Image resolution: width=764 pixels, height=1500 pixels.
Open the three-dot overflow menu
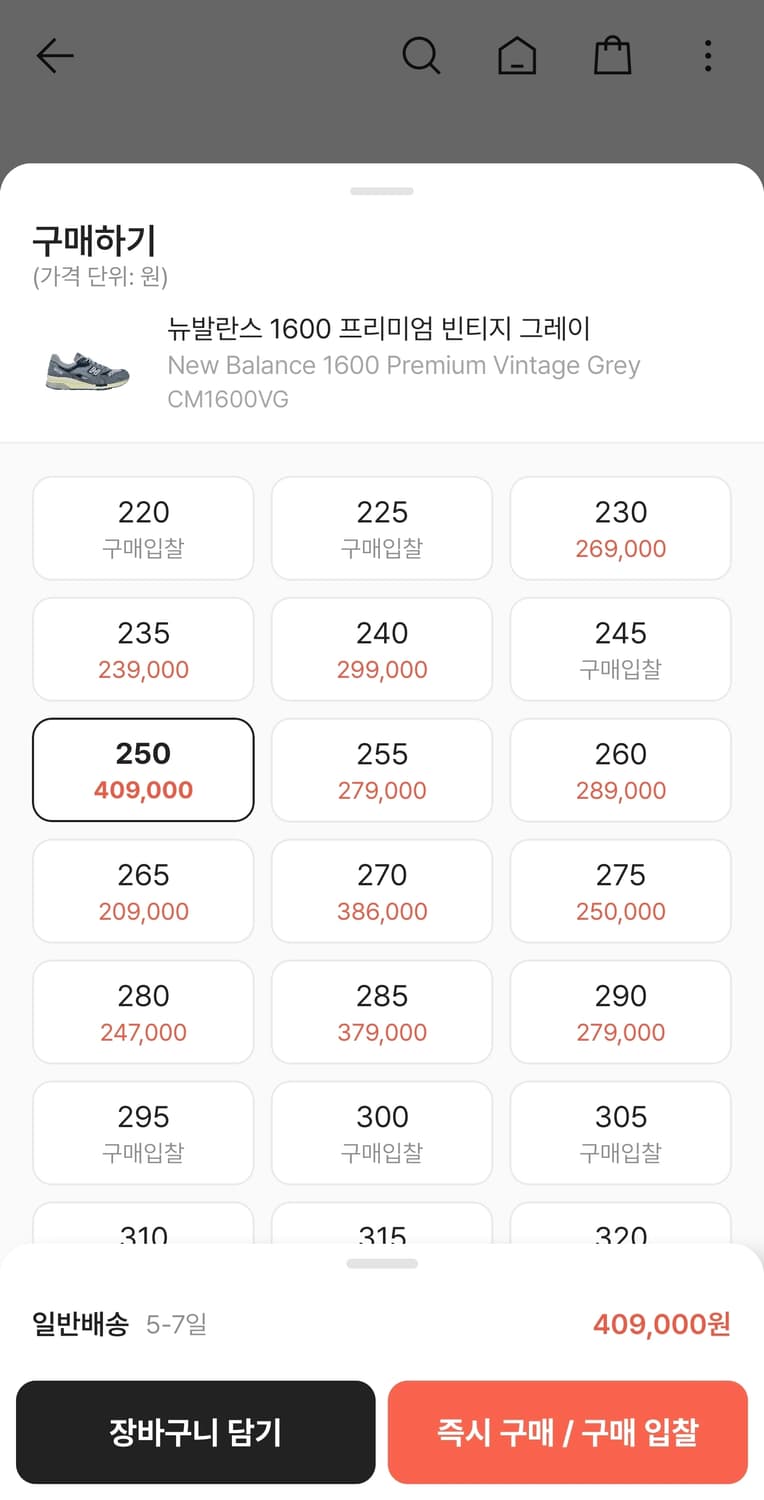pyautogui.click(x=707, y=56)
